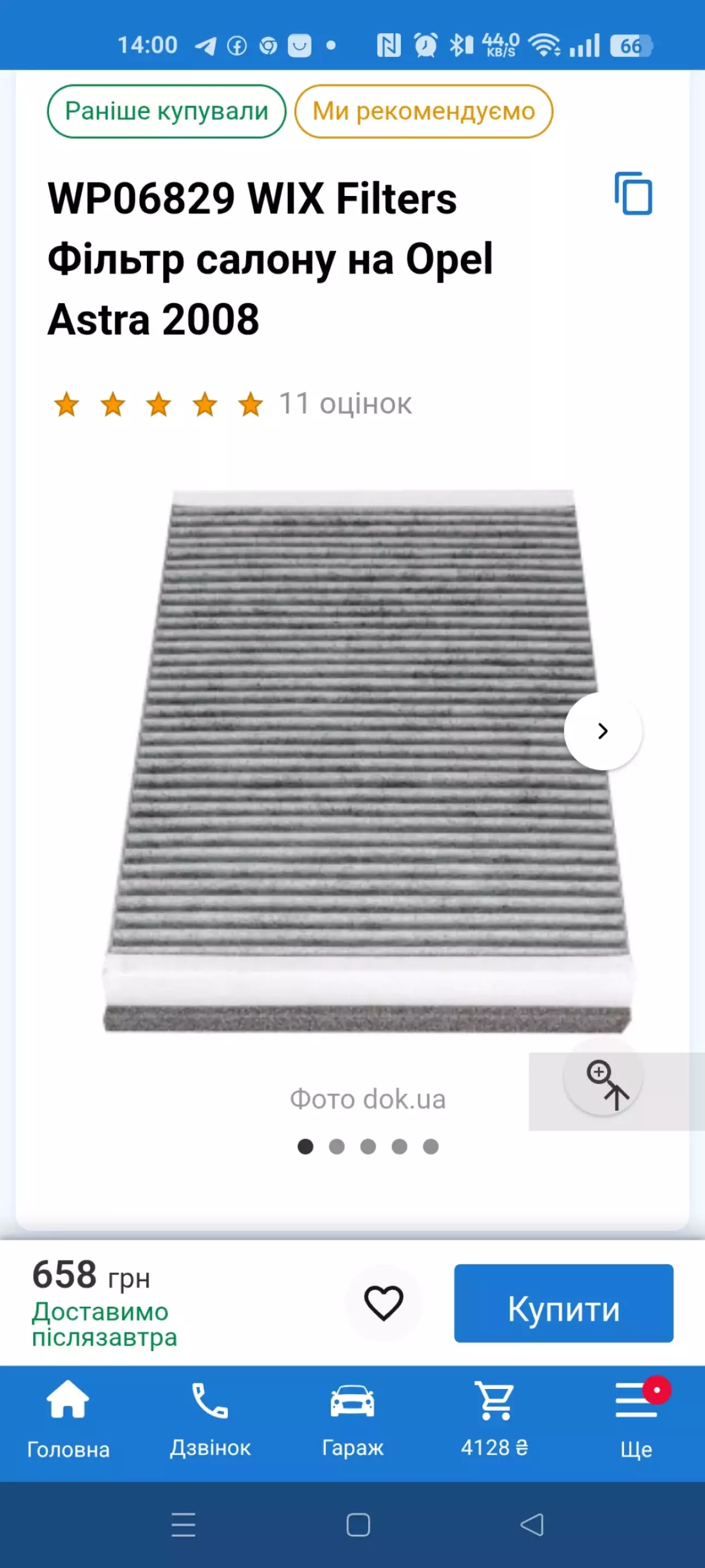Show the next product photo

[602, 731]
